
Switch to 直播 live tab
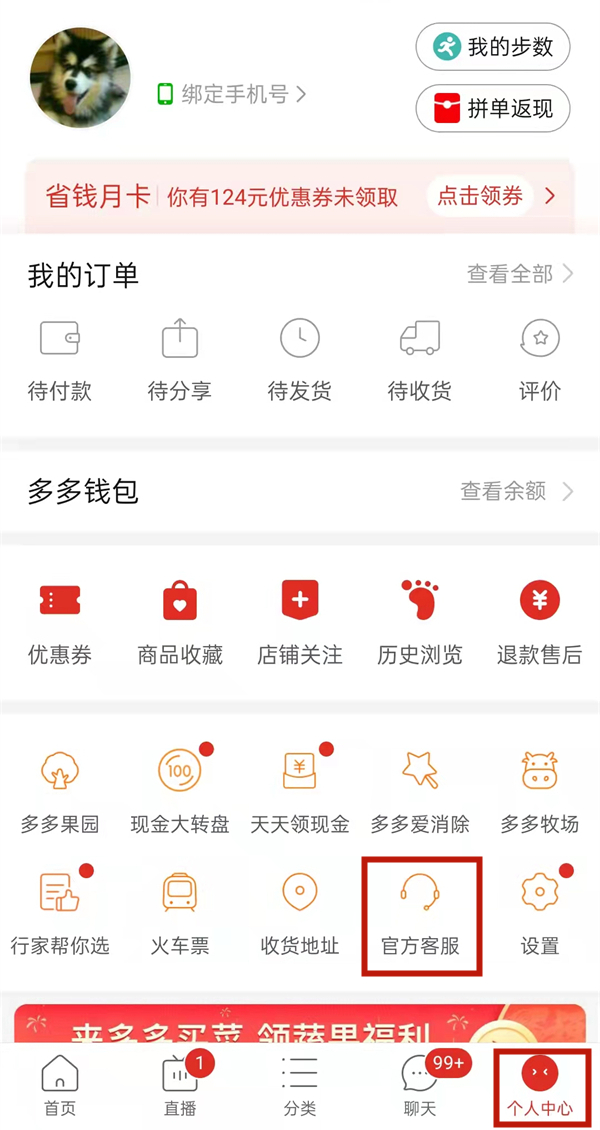point(180,1086)
